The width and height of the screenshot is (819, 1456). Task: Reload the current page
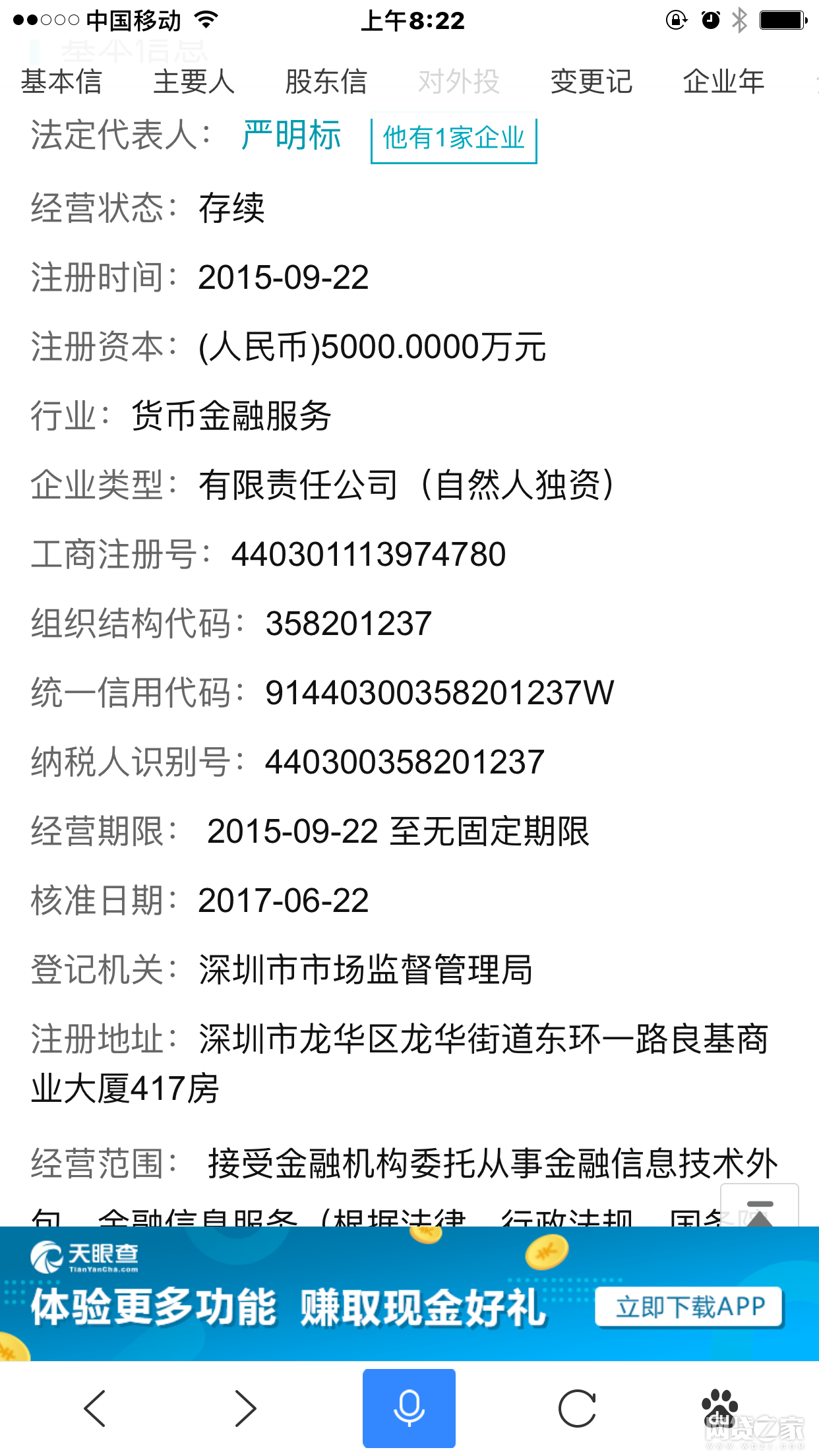click(x=578, y=1409)
